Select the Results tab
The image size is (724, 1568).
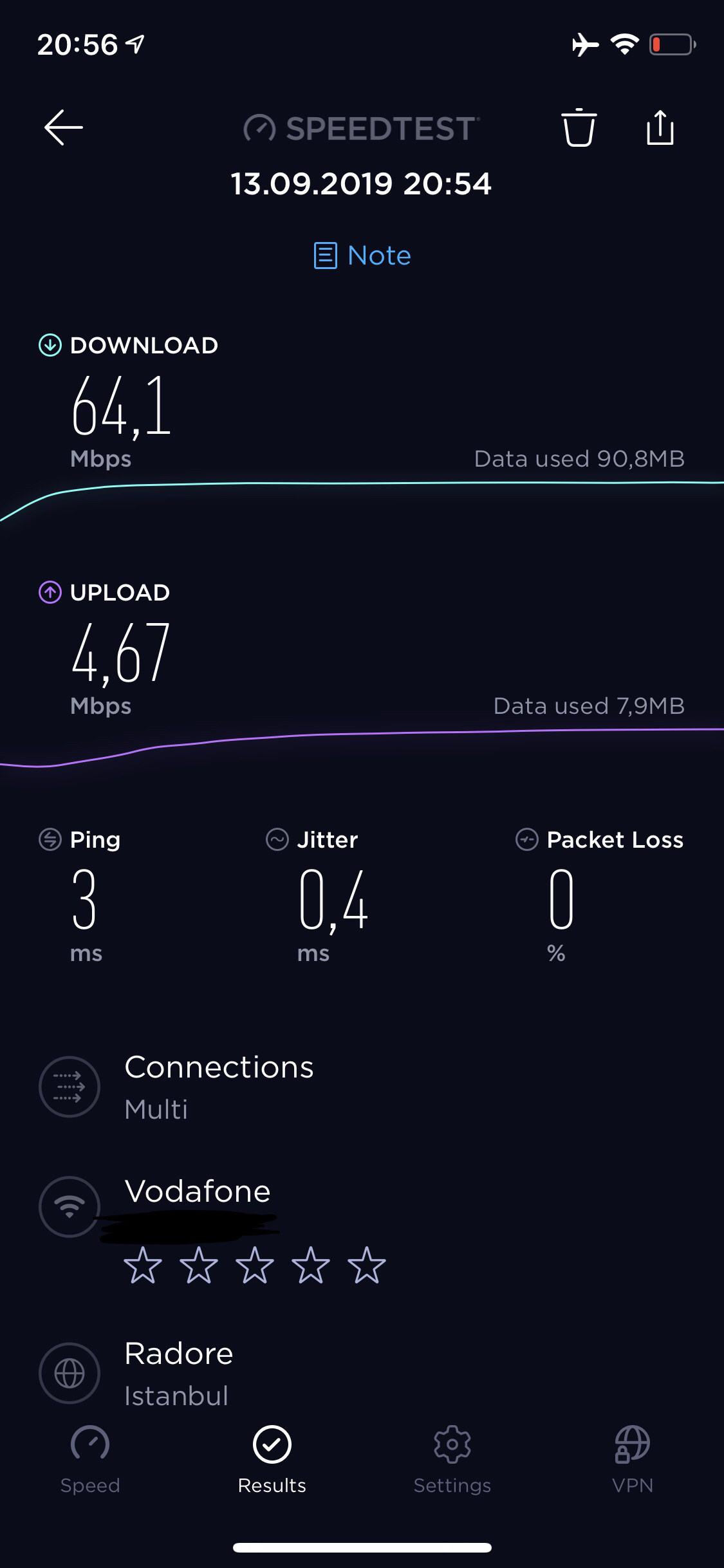pos(272,1460)
